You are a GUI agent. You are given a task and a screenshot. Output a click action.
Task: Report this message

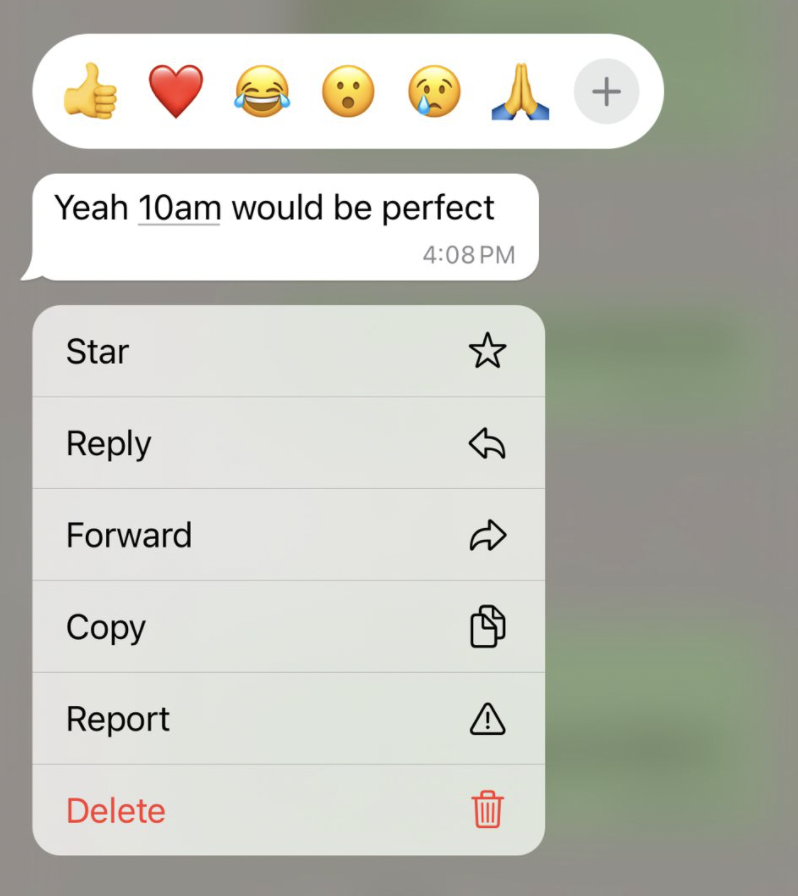288,719
